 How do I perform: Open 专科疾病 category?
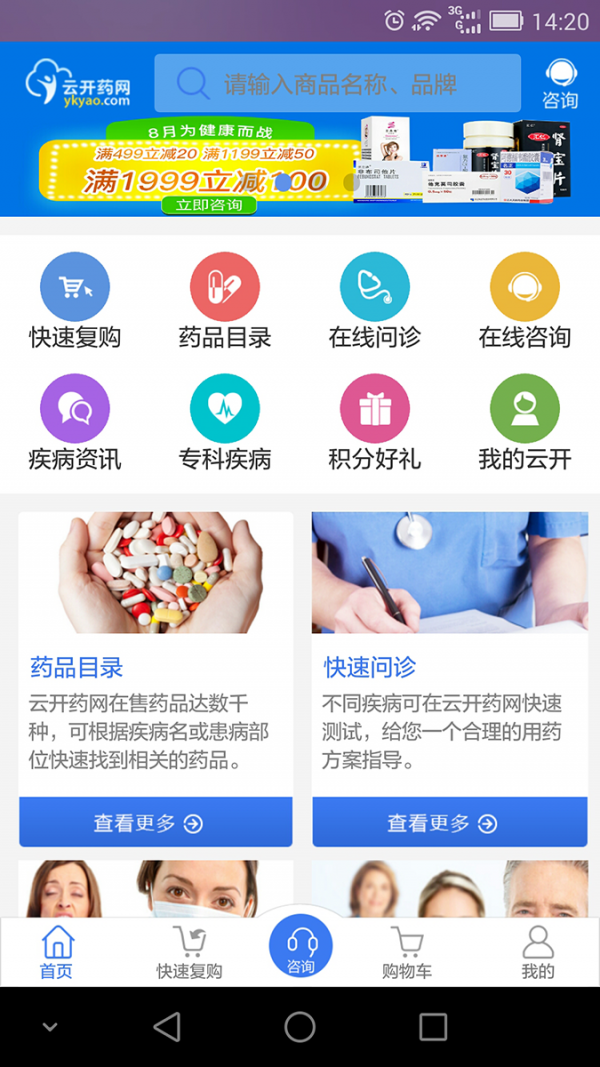(225, 410)
